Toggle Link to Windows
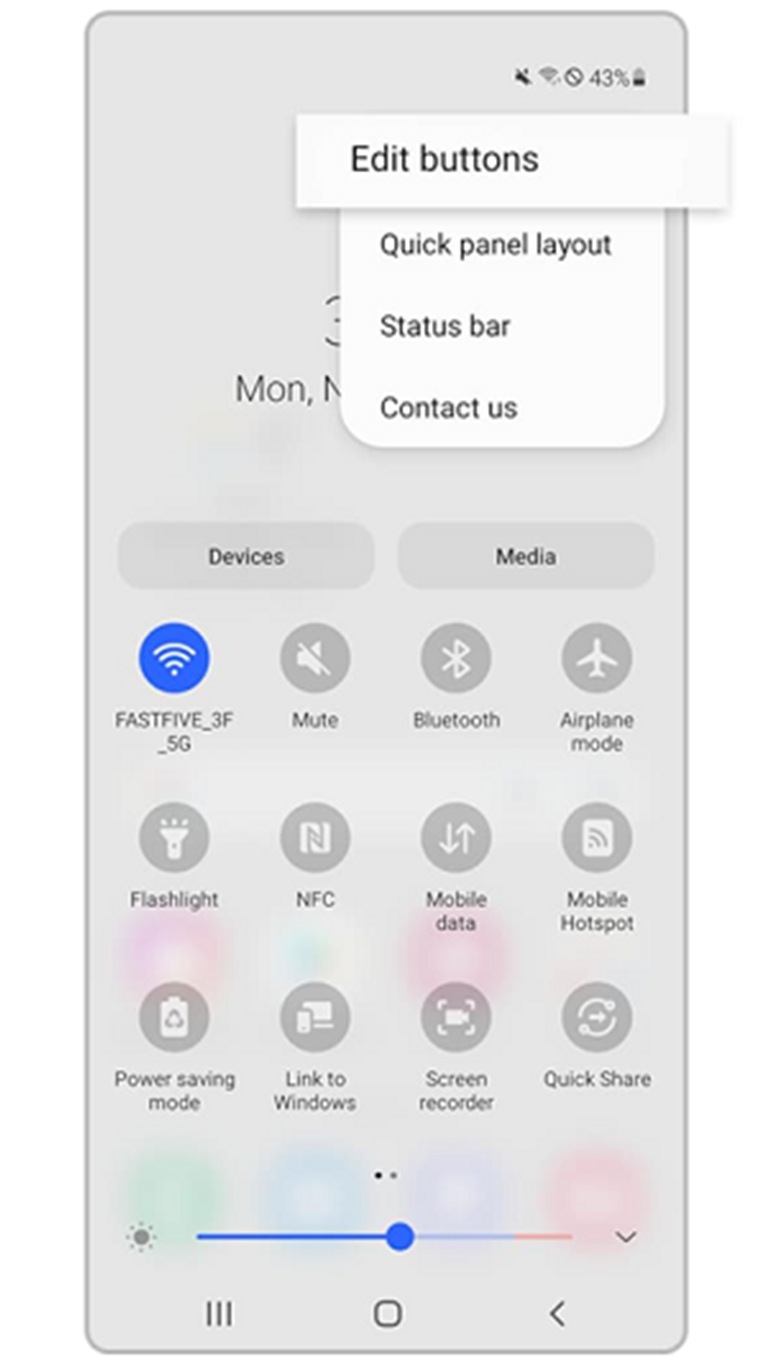The height and width of the screenshot is (1366, 768). click(x=315, y=1018)
